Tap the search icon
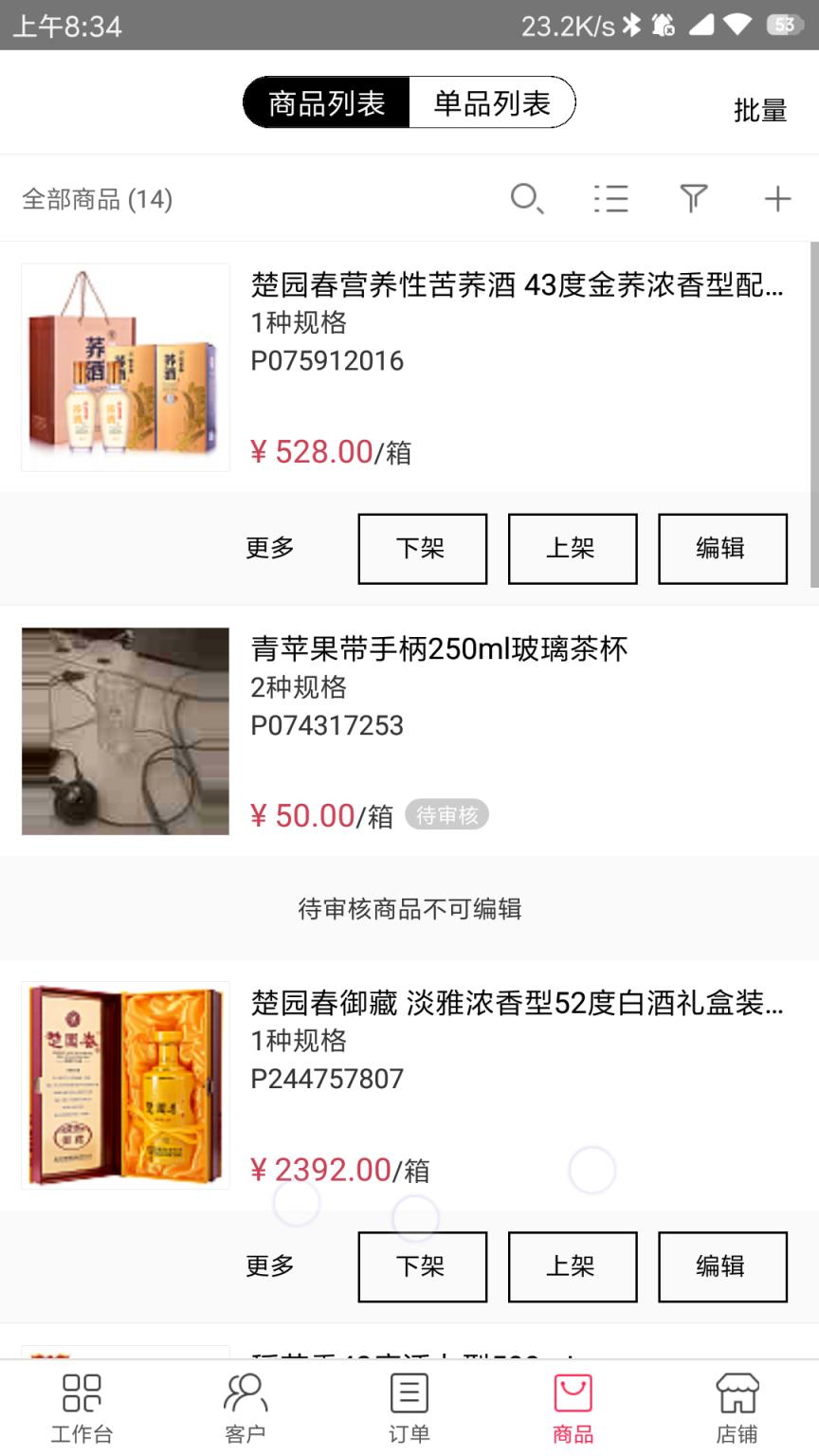The image size is (819, 1456). click(527, 199)
